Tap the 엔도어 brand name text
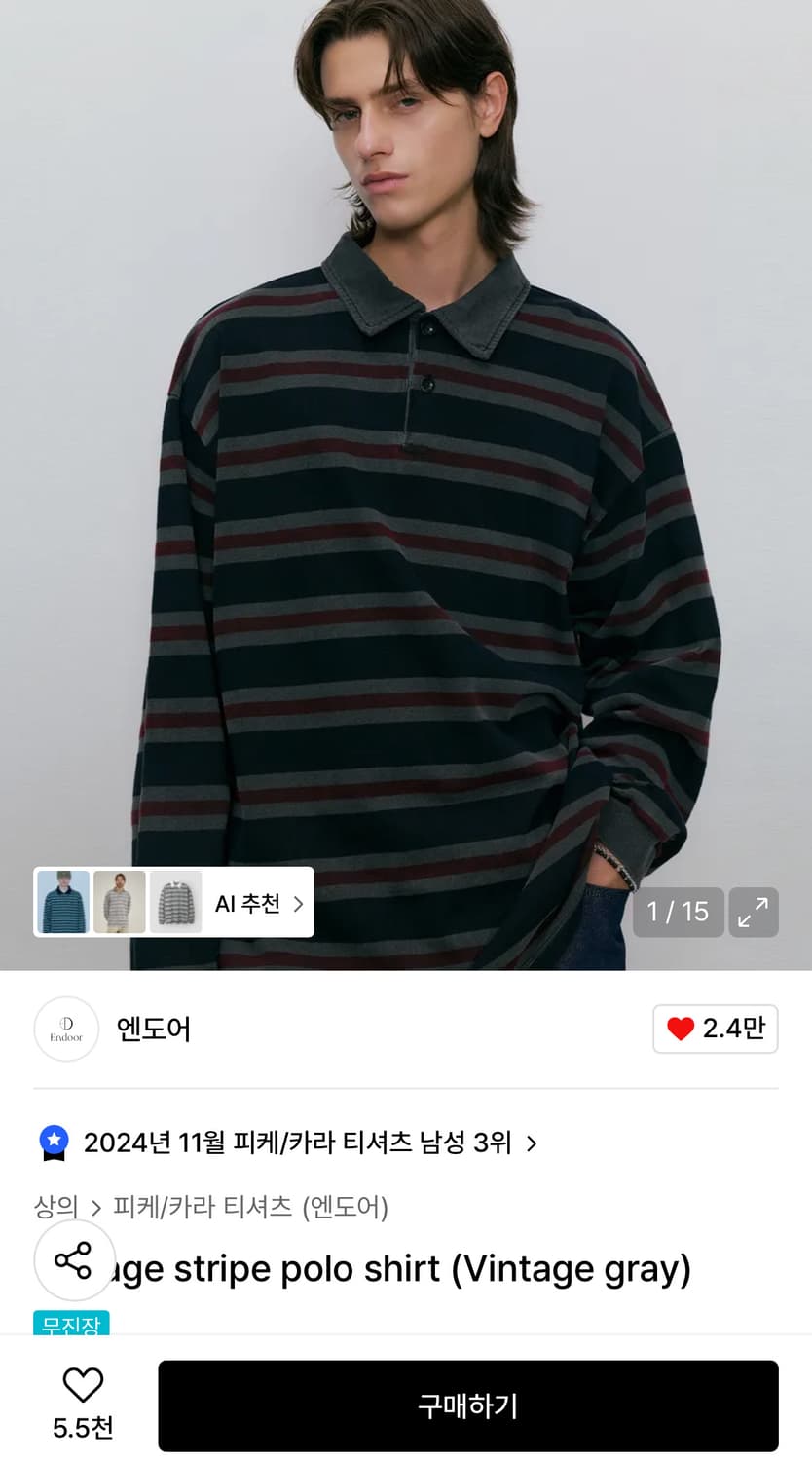The width and height of the screenshot is (812, 1461). tap(152, 1030)
